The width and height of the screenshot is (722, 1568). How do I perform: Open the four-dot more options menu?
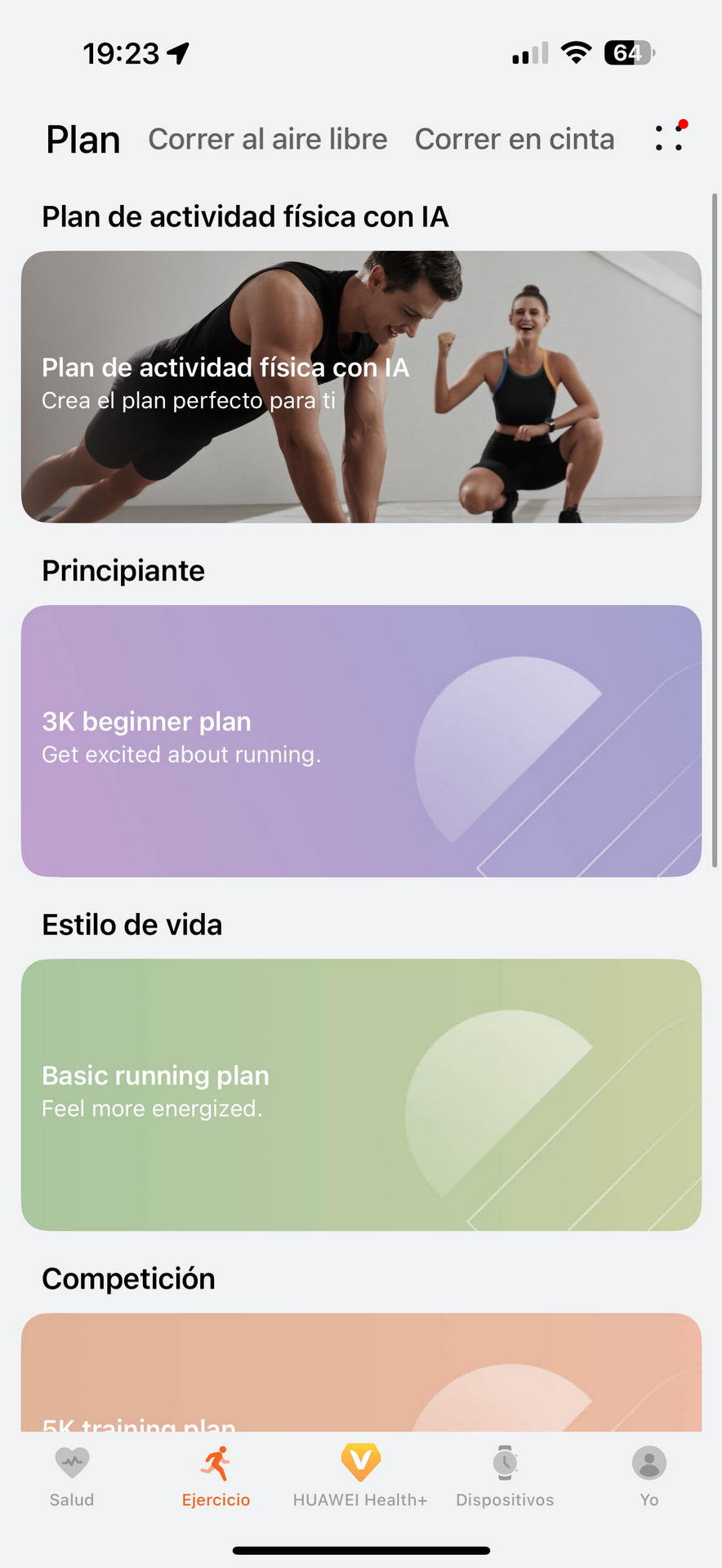pos(669,137)
